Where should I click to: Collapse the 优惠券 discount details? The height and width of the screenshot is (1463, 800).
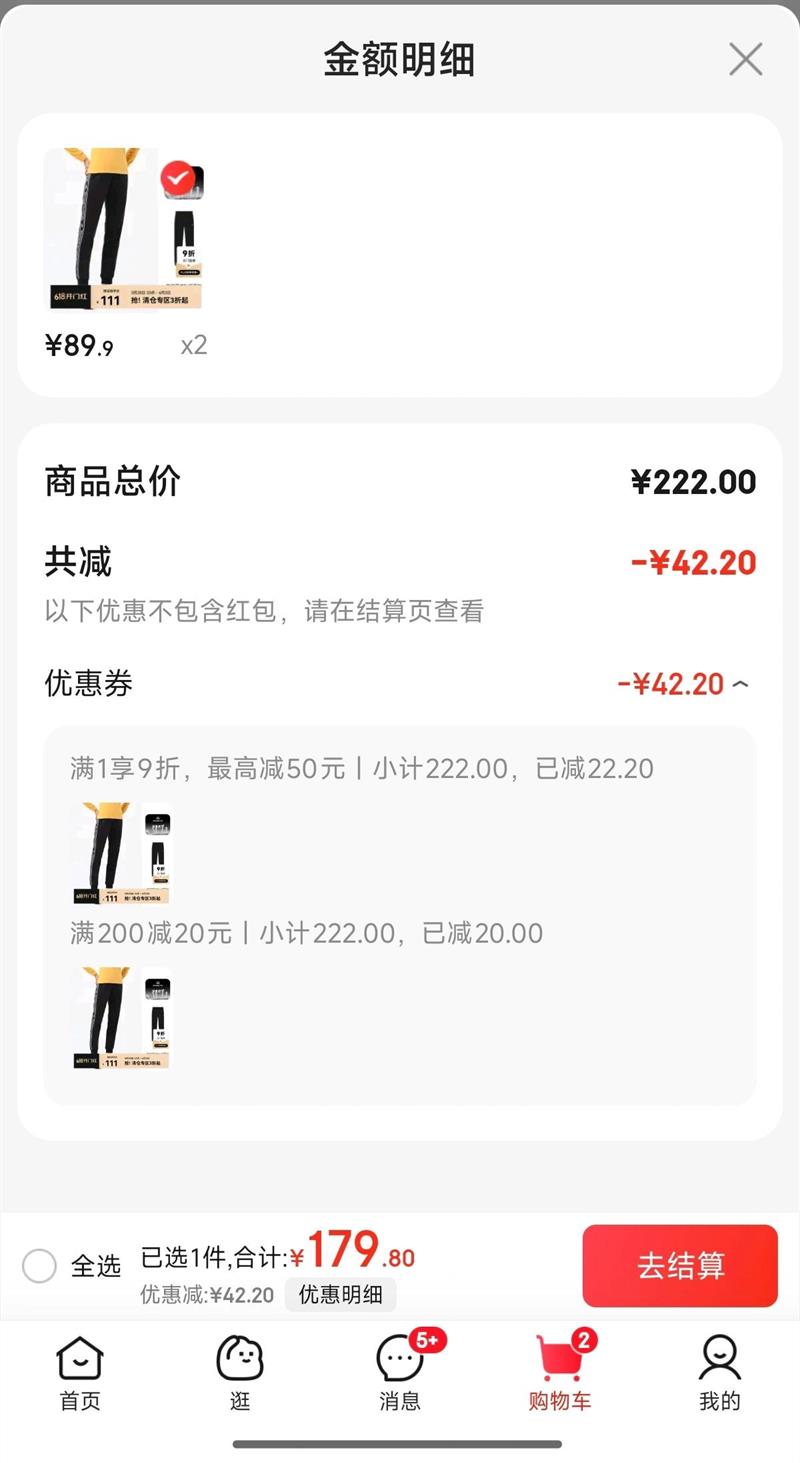click(740, 685)
